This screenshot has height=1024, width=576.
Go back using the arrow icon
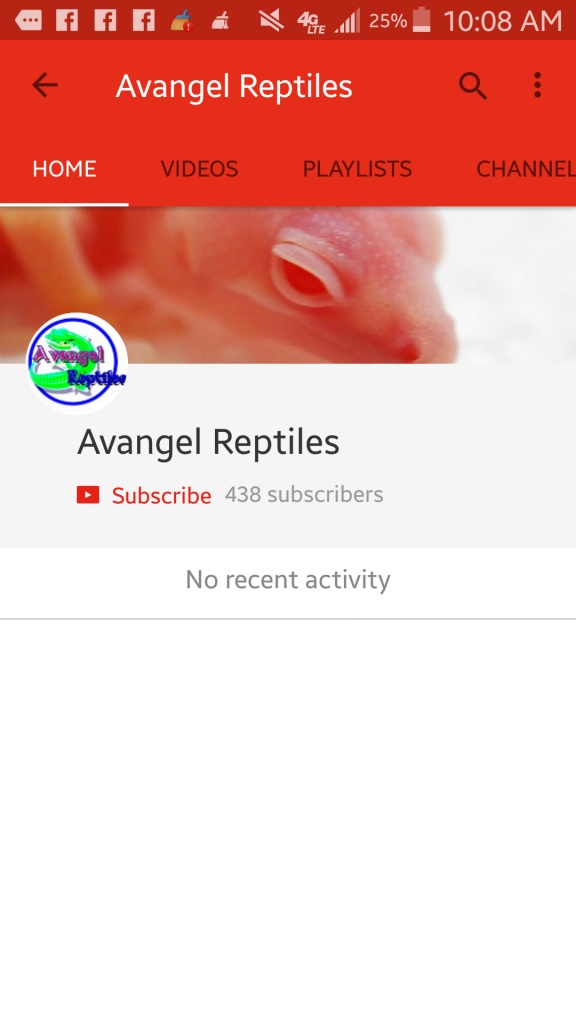(44, 85)
